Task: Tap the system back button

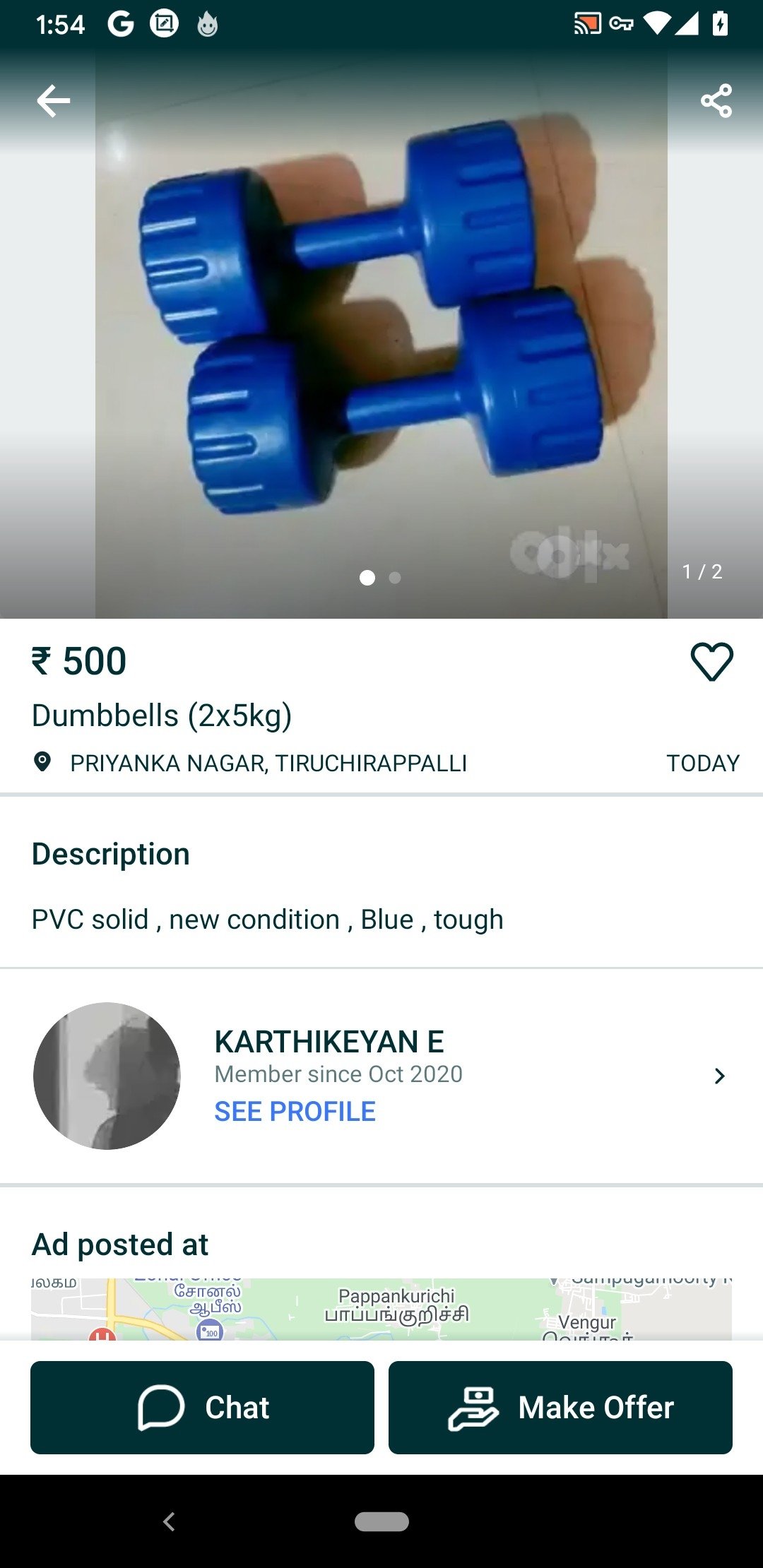Action: click(x=169, y=1521)
